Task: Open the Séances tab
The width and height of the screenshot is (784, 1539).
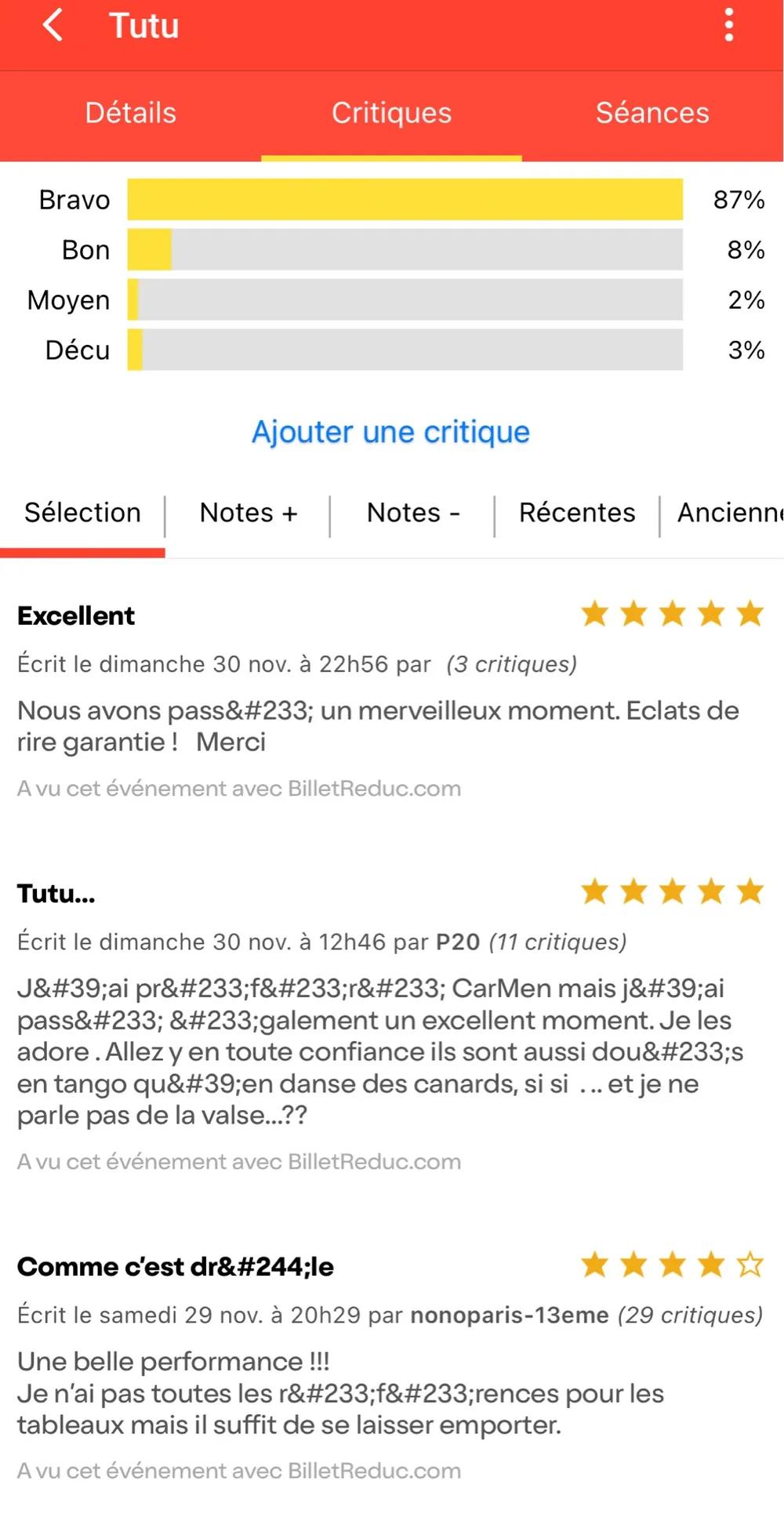Action: click(652, 114)
